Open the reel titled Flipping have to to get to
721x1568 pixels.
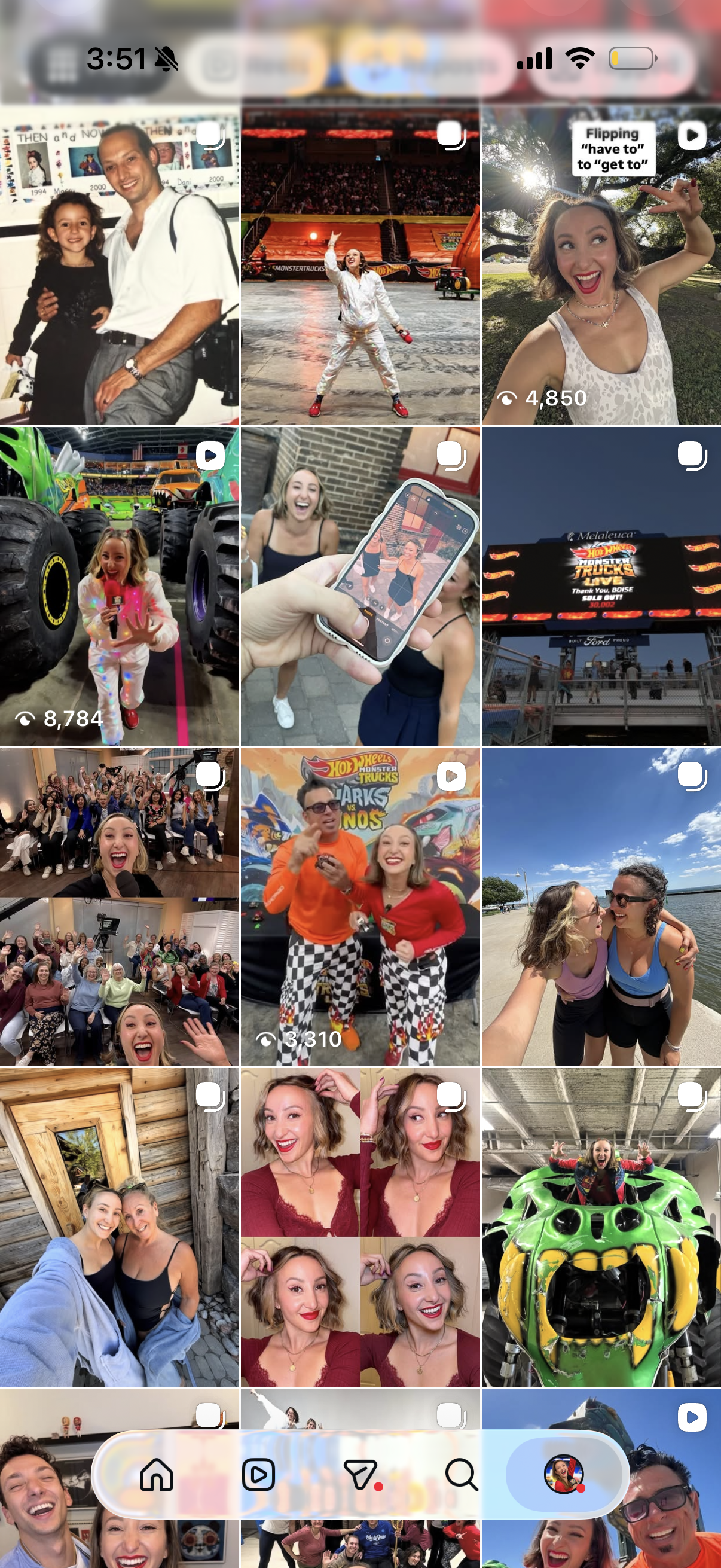[x=601, y=266]
